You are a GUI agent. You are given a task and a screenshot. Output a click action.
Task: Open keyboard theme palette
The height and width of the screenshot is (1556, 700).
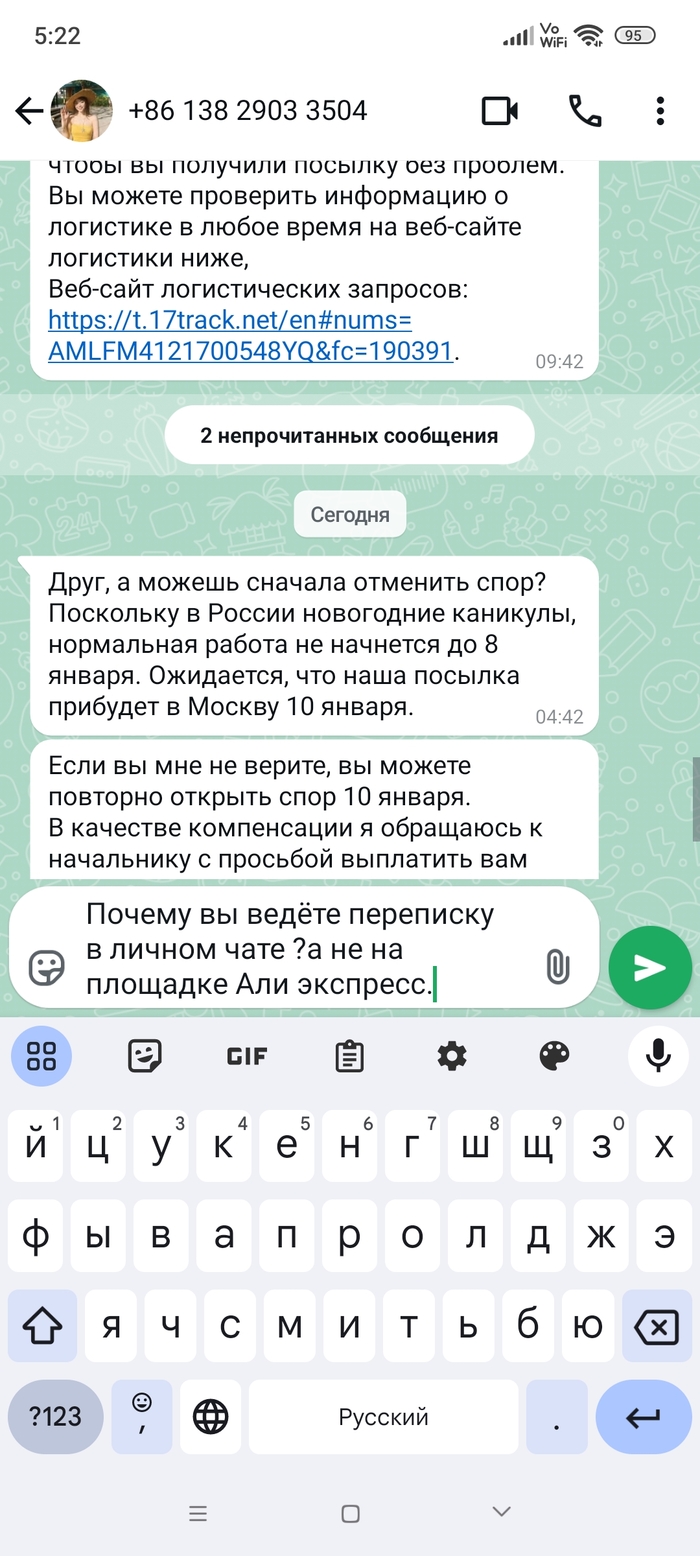click(x=554, y=1056)
